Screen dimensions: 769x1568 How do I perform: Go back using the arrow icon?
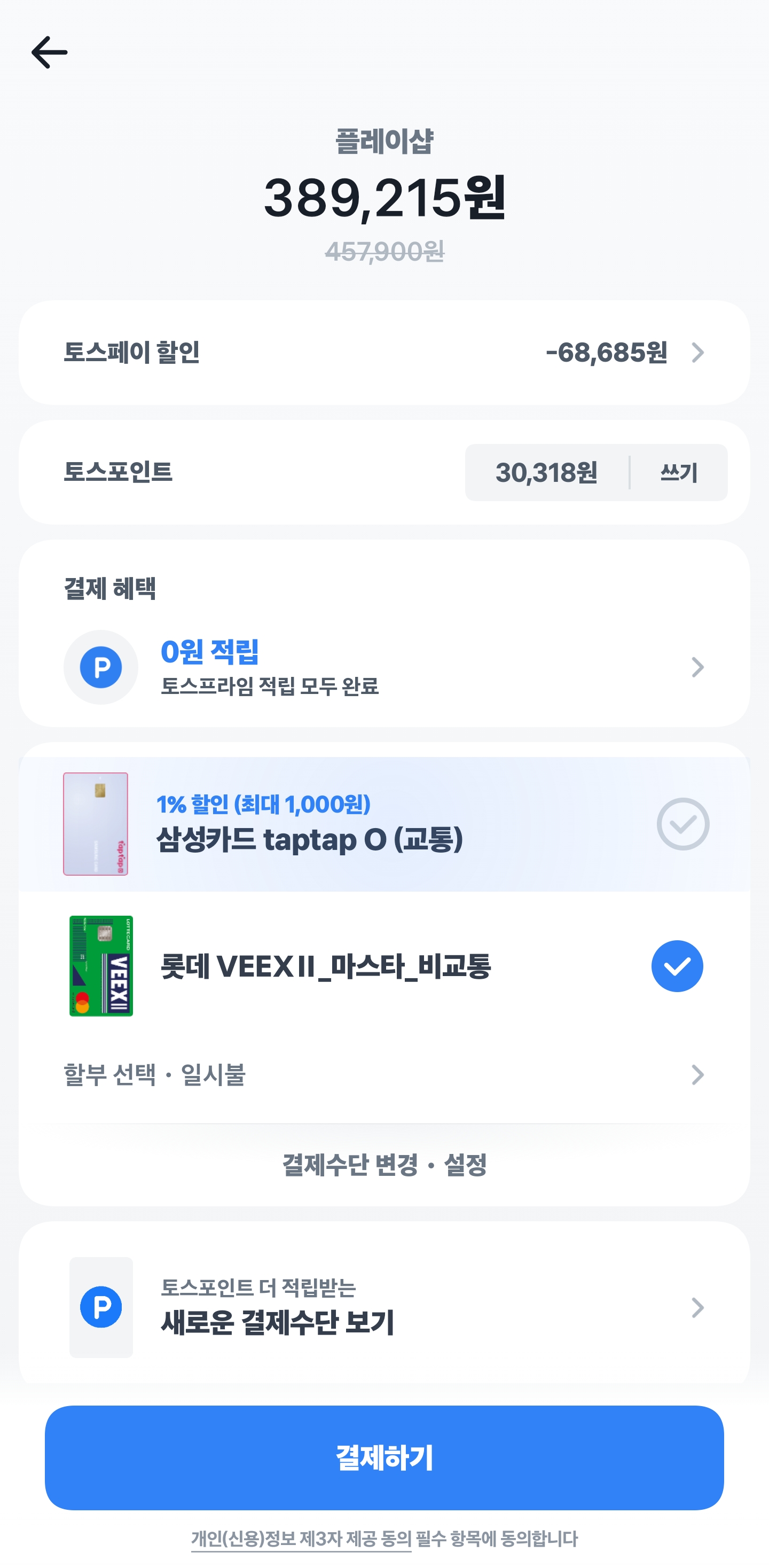[49, 52]
